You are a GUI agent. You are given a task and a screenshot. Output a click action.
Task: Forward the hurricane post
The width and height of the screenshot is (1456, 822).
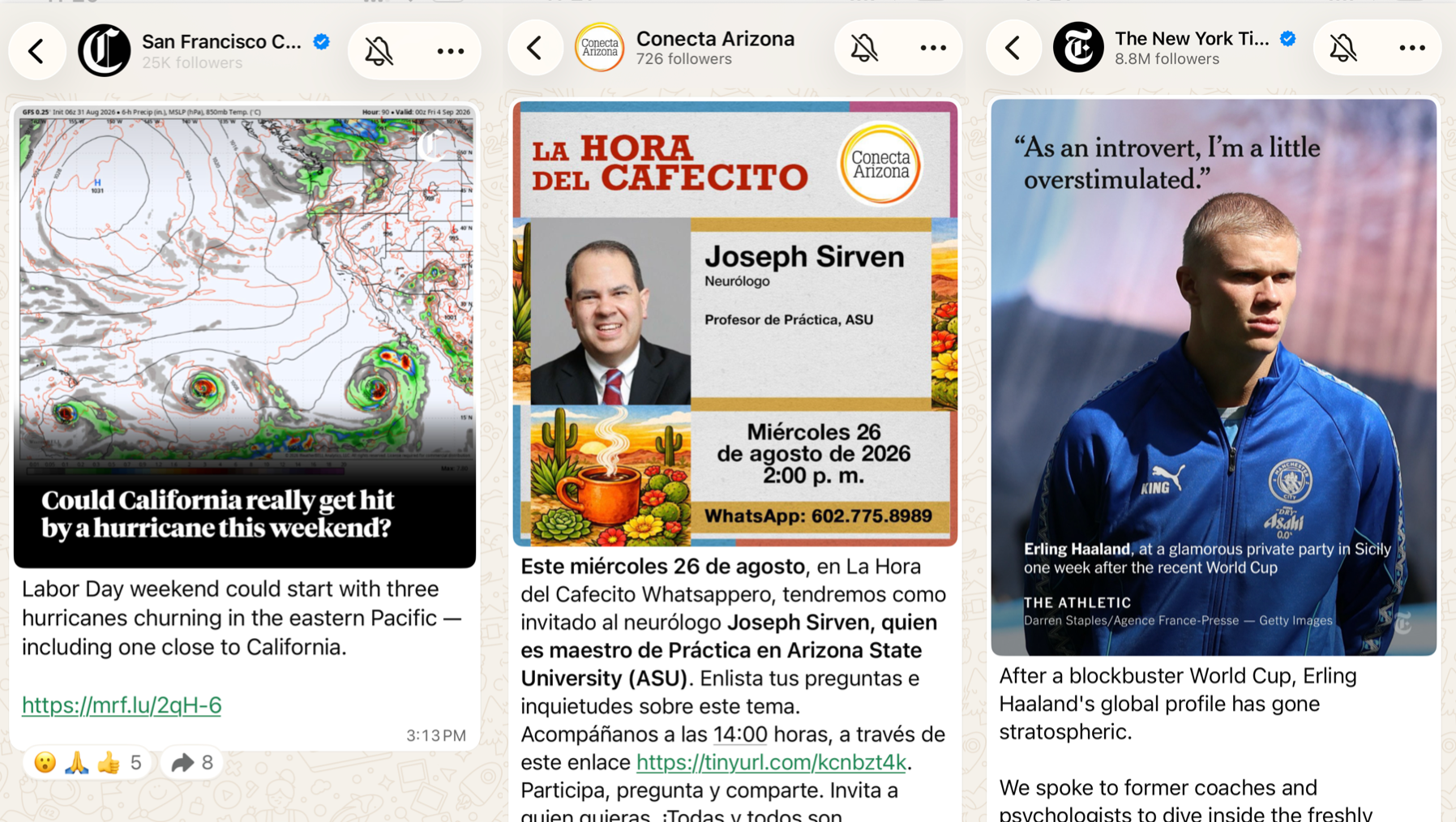[x=192, y=763]
